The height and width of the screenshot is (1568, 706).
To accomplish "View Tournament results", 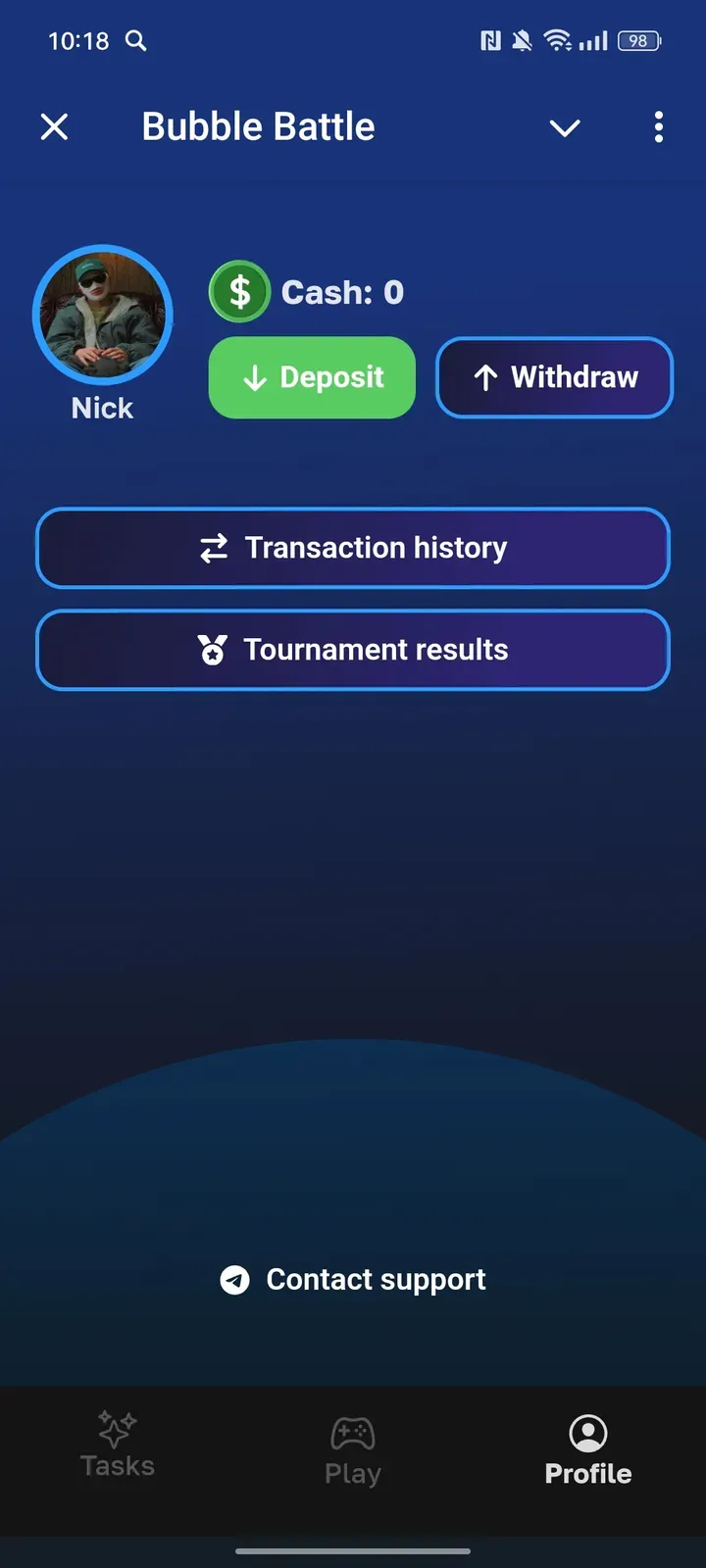I will pyautogui.click(x=353, y=650).
